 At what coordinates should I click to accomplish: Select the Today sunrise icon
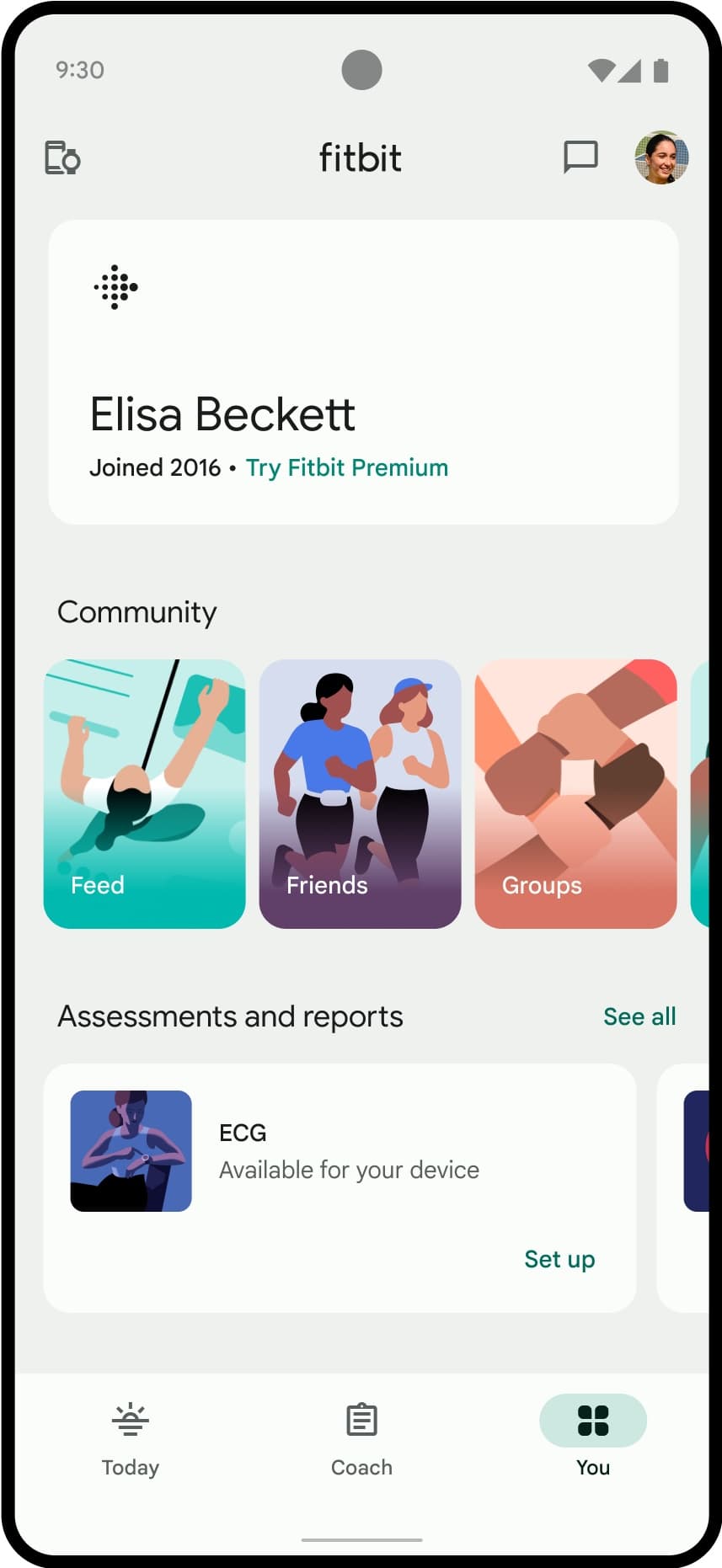pos(130,1419)
